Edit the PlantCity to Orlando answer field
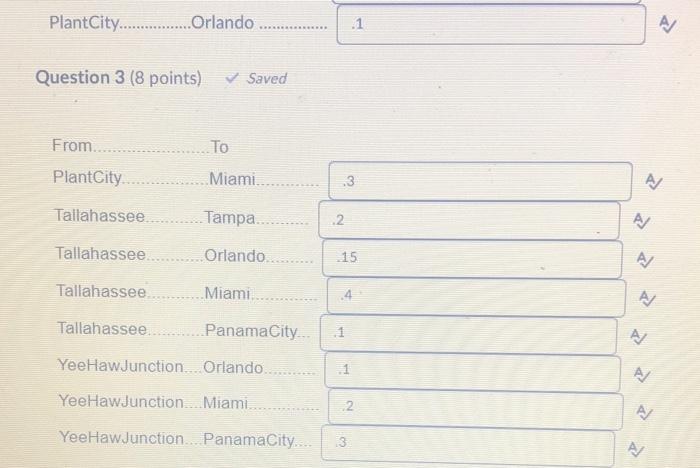Screen dimensions: 700x468 [x=490, y=25]
